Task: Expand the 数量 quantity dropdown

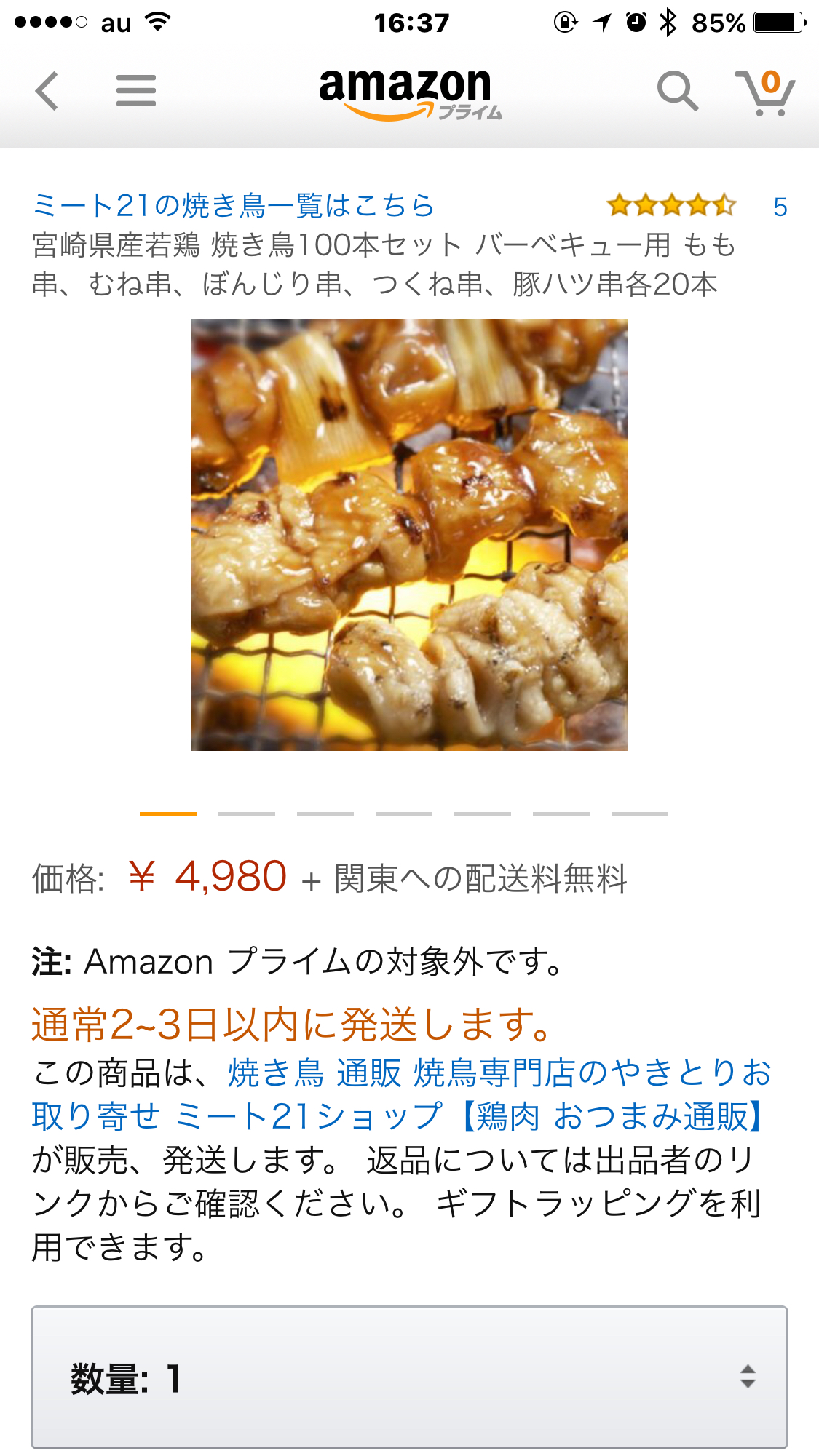Action: pyautogui.click(x=409, y=1377)
